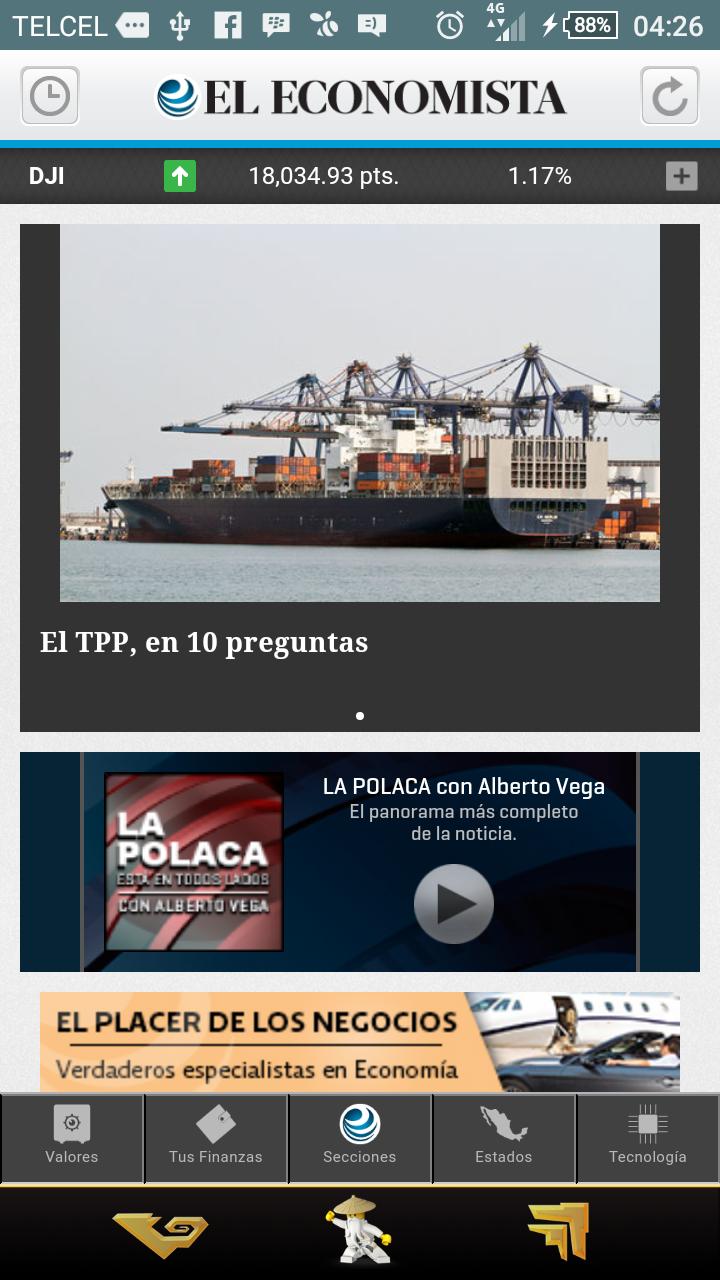Viewport: 720px width, 1280px height.
Task: Tap the gold emblem at bottom left
Action: click(160, 1232)
